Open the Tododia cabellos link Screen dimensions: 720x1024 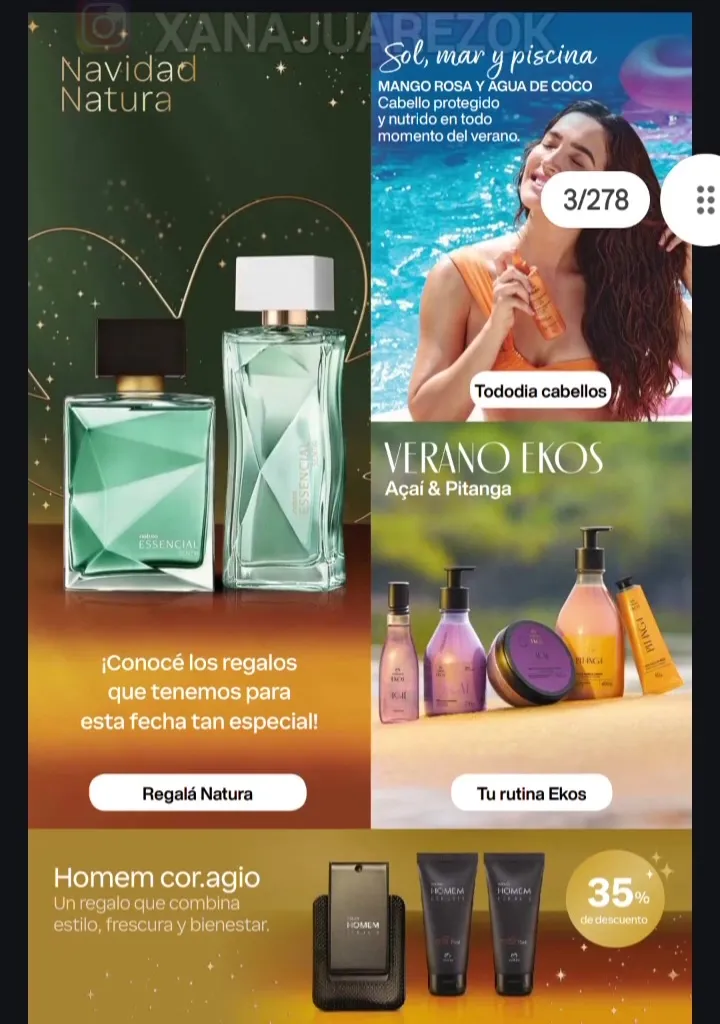pyautogui.click(x=541, y=391)
